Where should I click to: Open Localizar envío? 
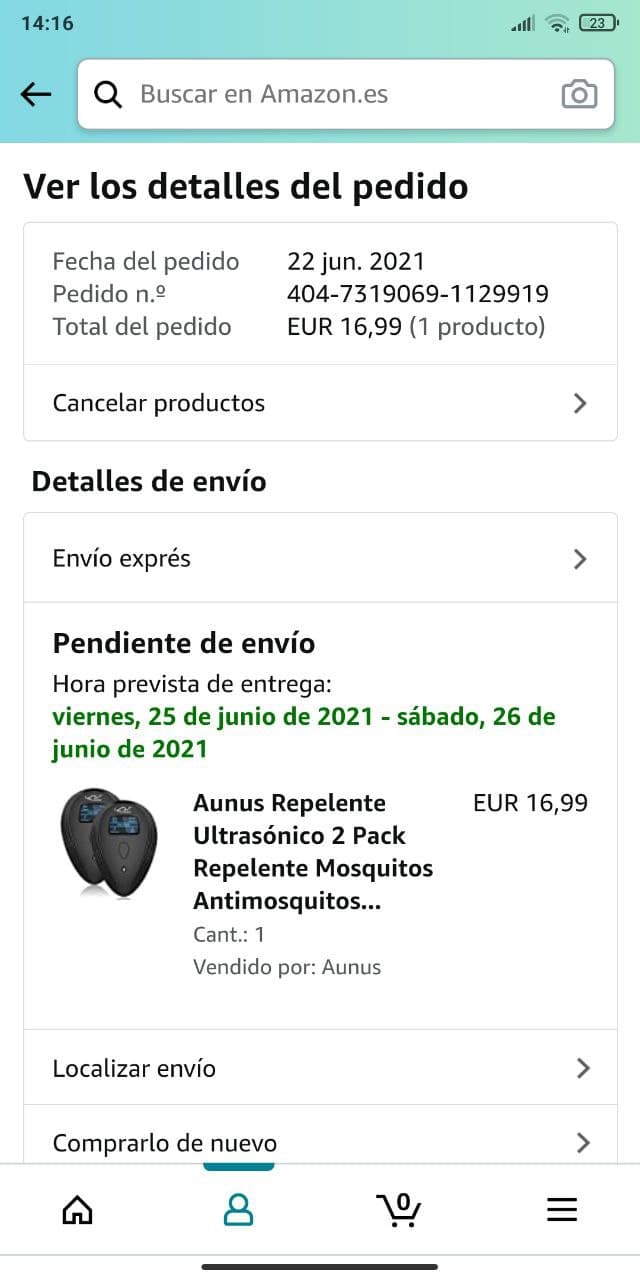tap(320, 1068)
